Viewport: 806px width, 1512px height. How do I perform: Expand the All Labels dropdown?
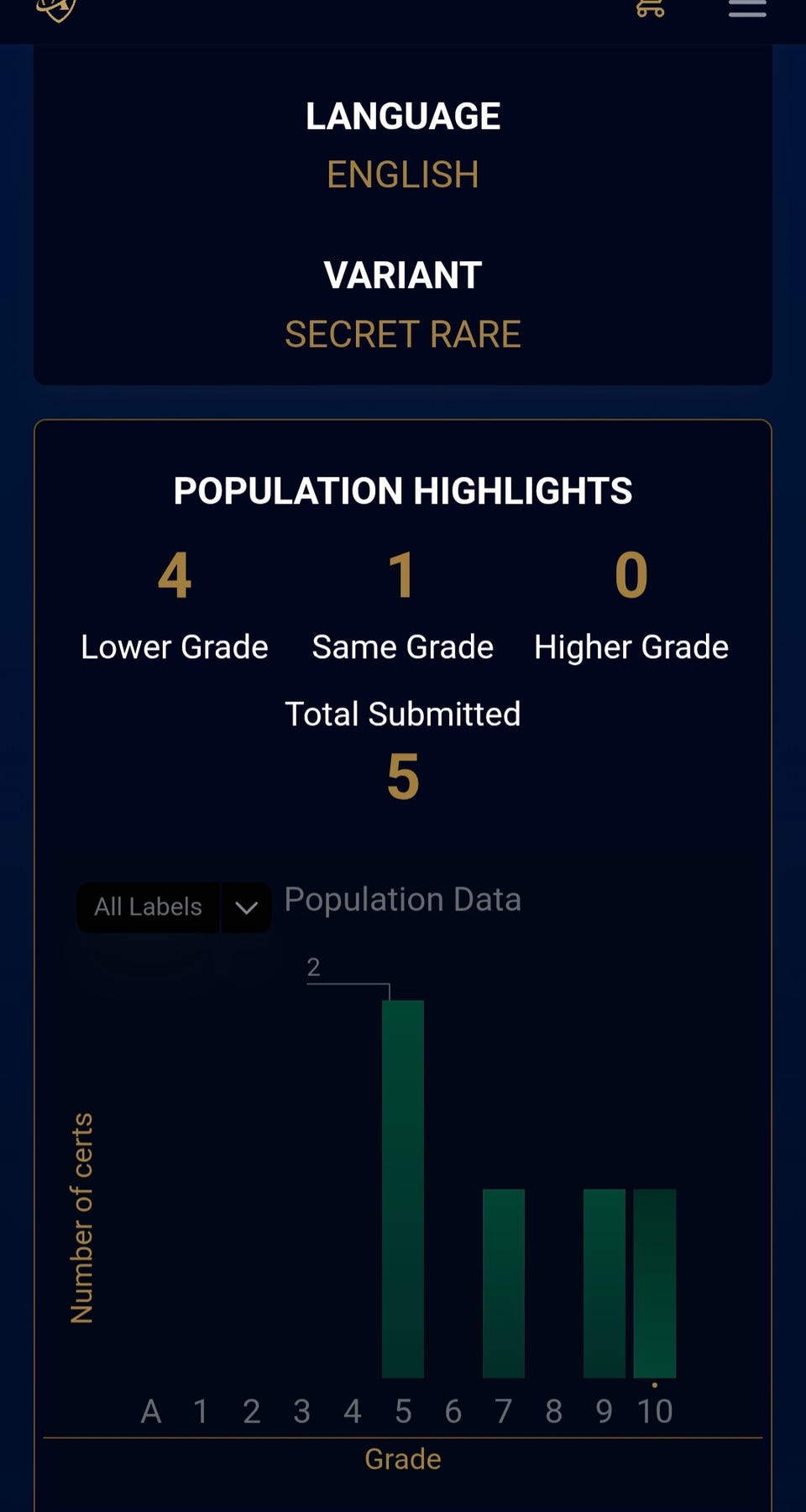point(174,907)
